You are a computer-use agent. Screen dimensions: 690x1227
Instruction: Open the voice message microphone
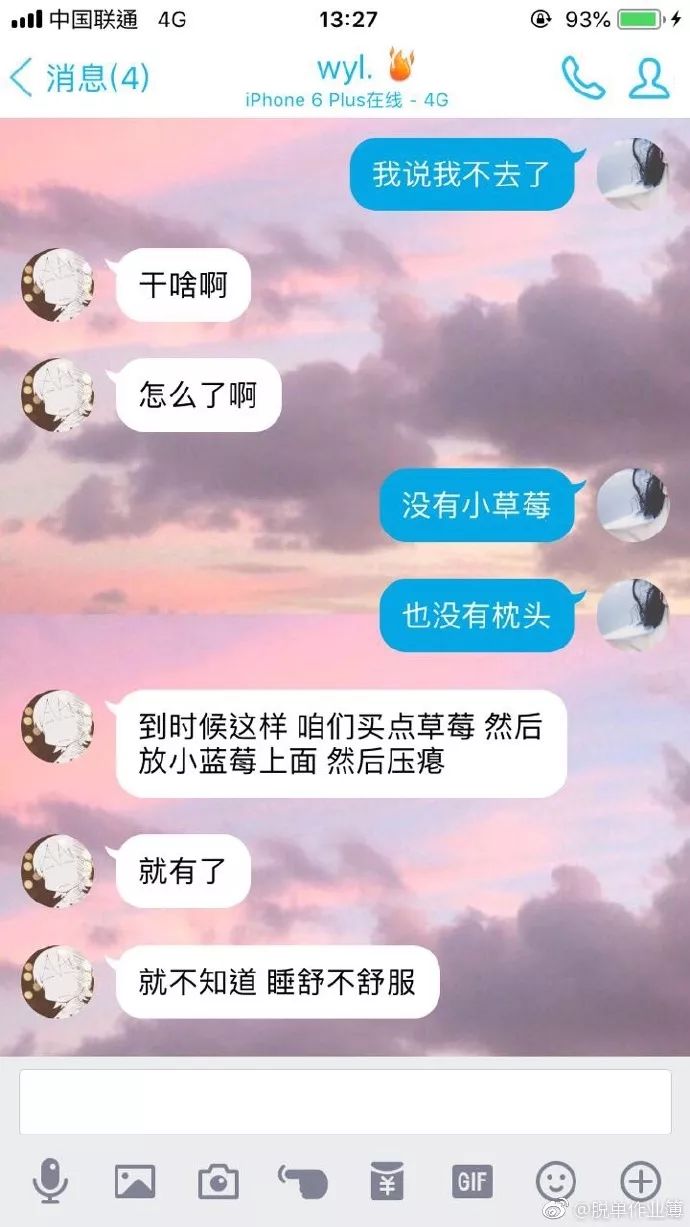click(x=49, y=1183)
